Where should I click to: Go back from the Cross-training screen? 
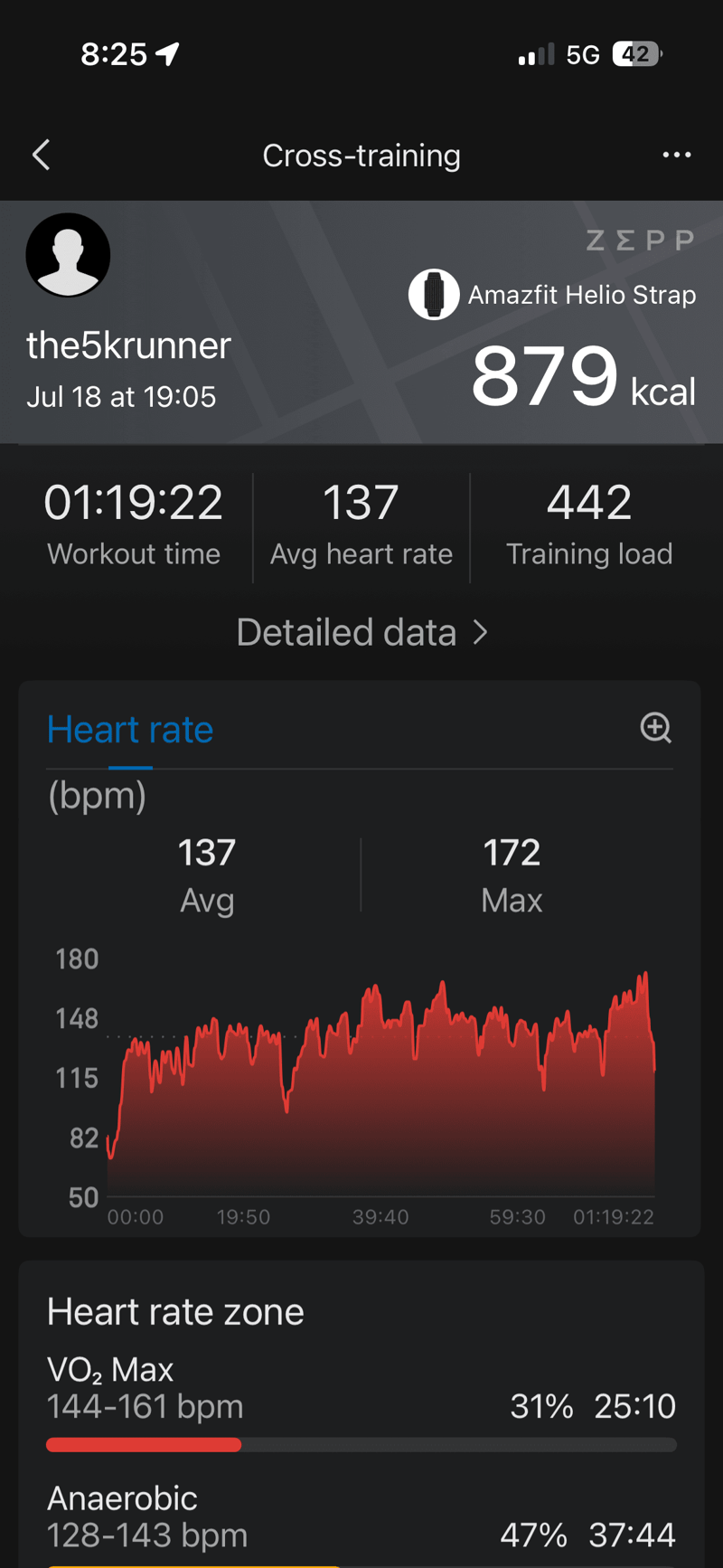tap(42, 156)
